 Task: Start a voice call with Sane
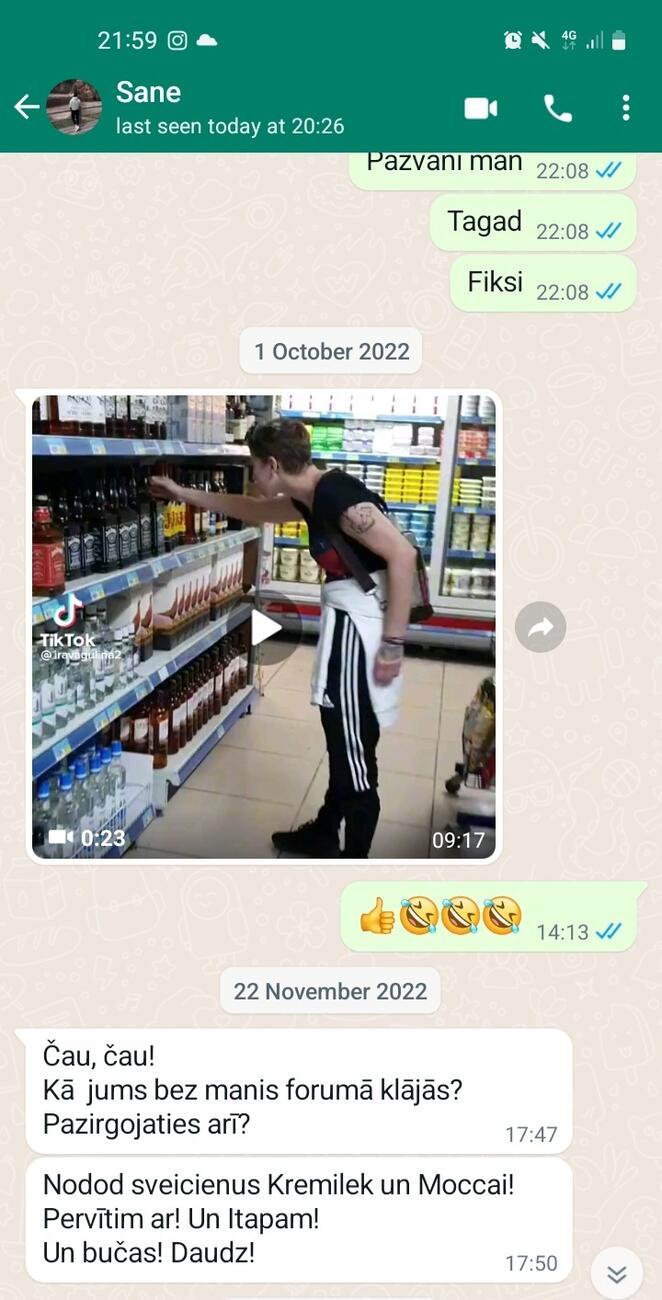[x=557, y=108]
